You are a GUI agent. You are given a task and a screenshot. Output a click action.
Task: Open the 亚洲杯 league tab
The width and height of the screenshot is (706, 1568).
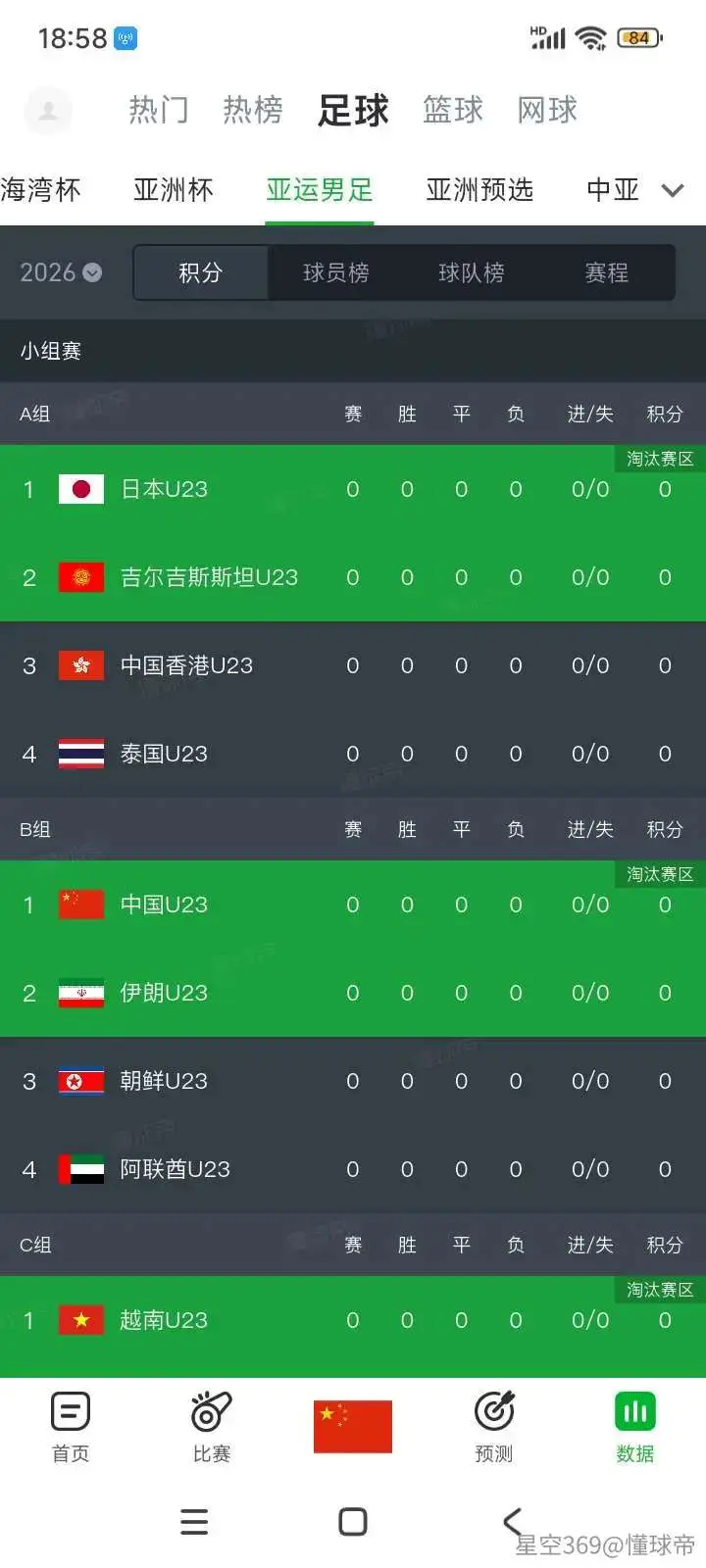pyautogui.click(x=174, y=189)
